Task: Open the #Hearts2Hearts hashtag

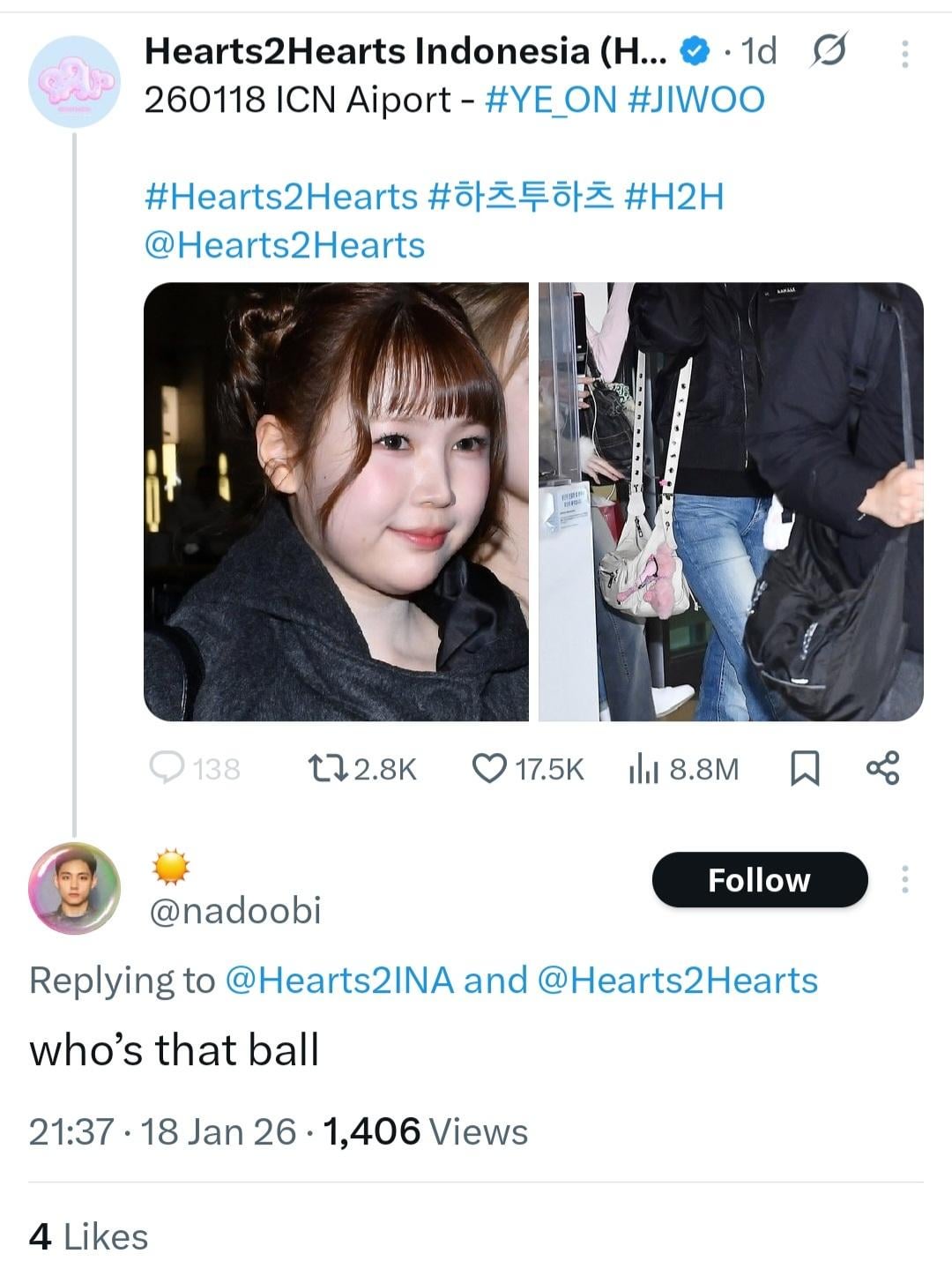Action: coord(280,196)
